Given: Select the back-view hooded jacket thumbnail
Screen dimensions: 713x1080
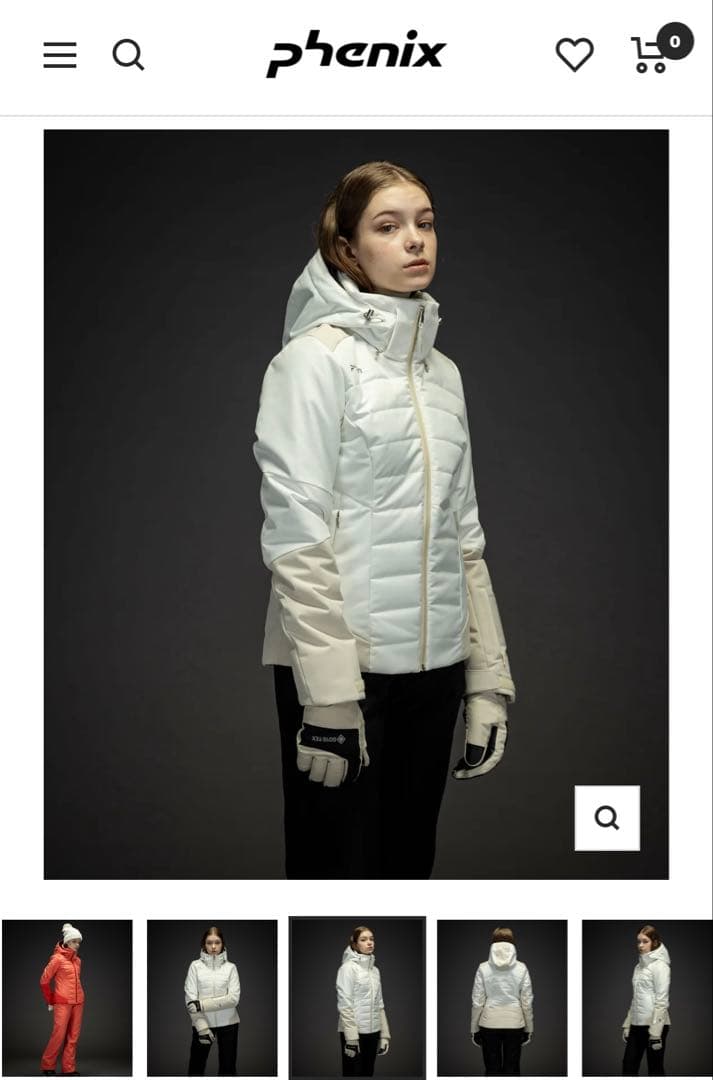Looking at the screenshot, I should pyautogui.click(x=502, y=997).
